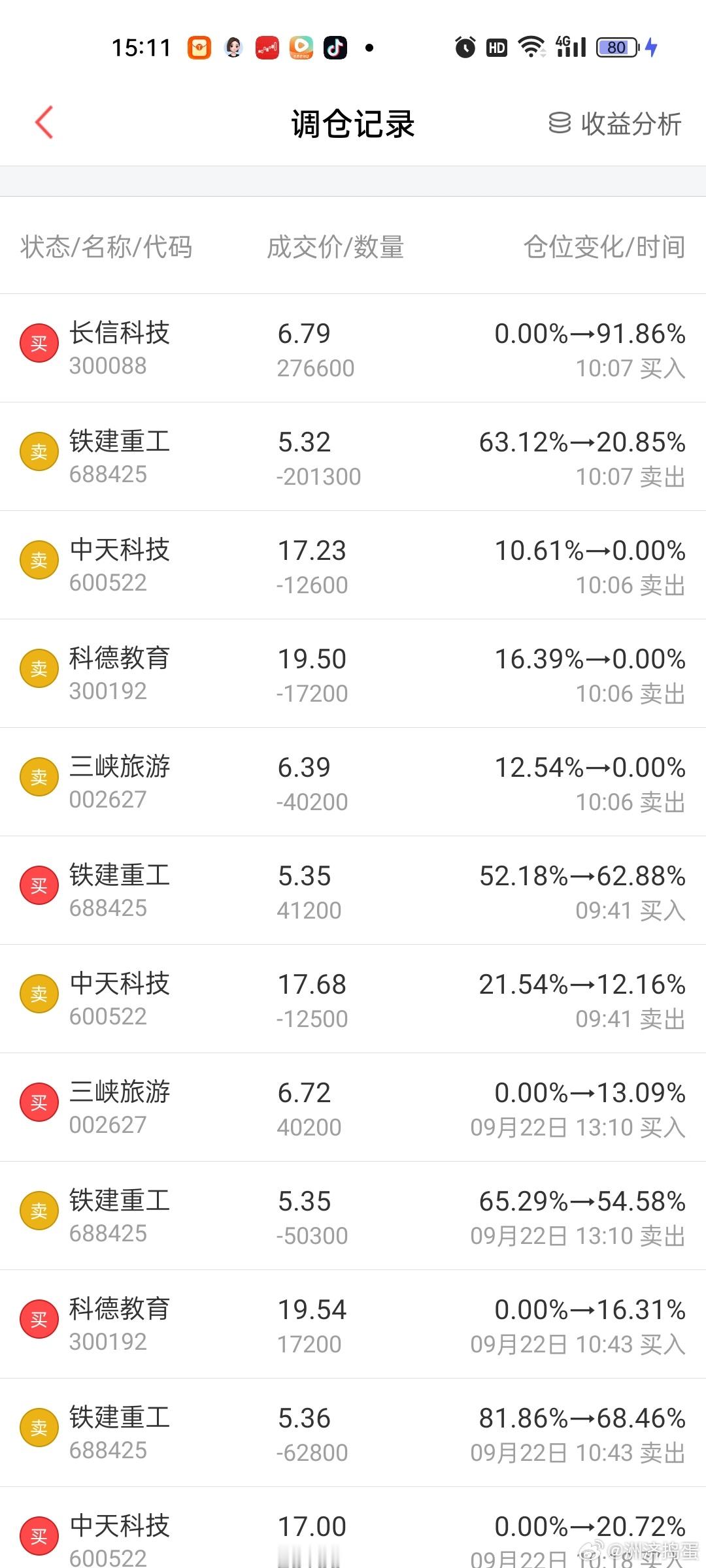The height and width of the screenshot is (1568, 706).
Task: Open the 三峡旅游 sell record at 10:06
Action: point(353,782)
